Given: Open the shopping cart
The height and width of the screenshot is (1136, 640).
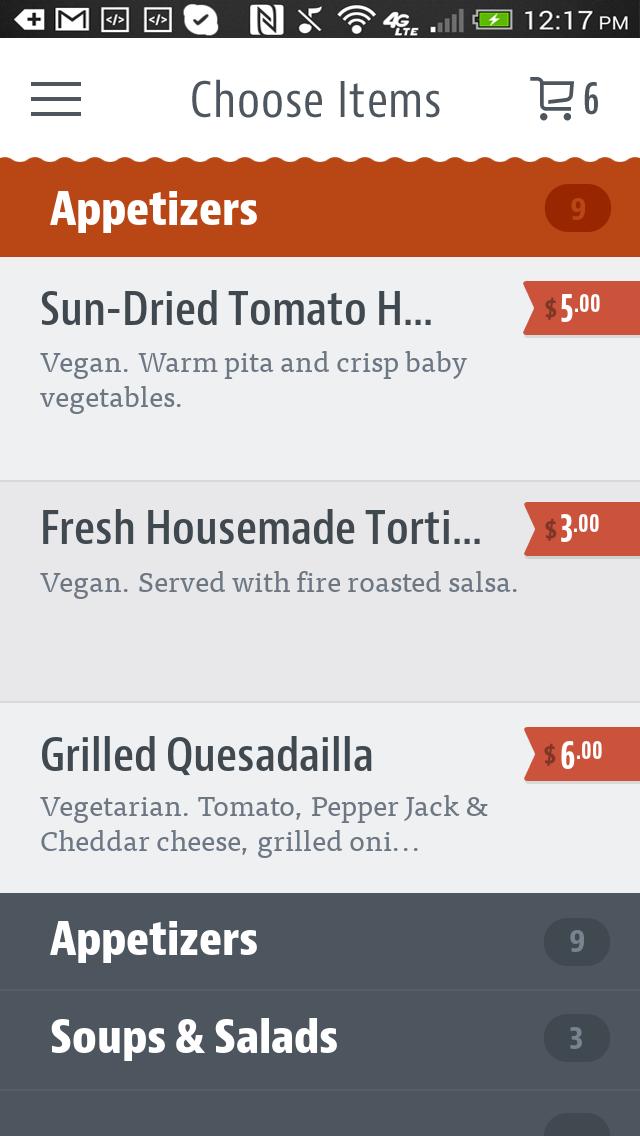Looking at the screenshot, I should pos(563,99).
